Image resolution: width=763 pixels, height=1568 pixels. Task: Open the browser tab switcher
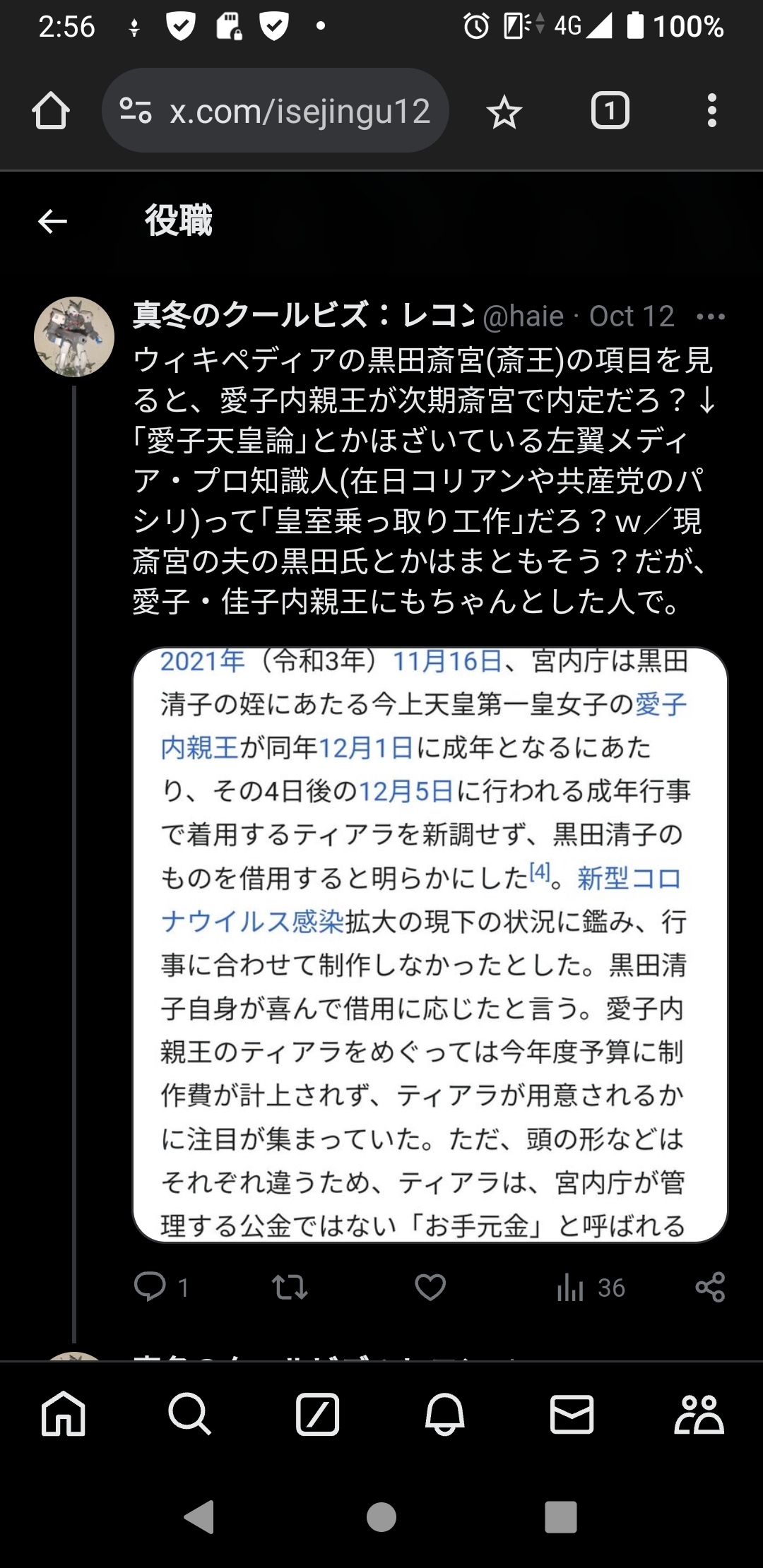(610, 111)
